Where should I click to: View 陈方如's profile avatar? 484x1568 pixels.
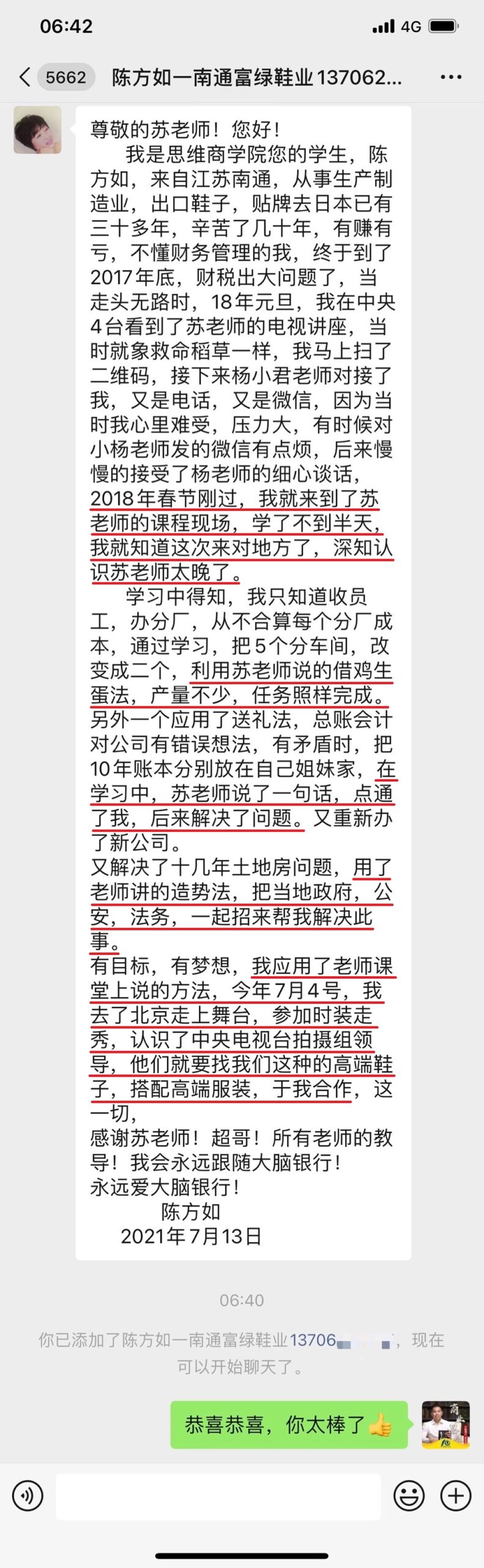[x=37, y=130]
